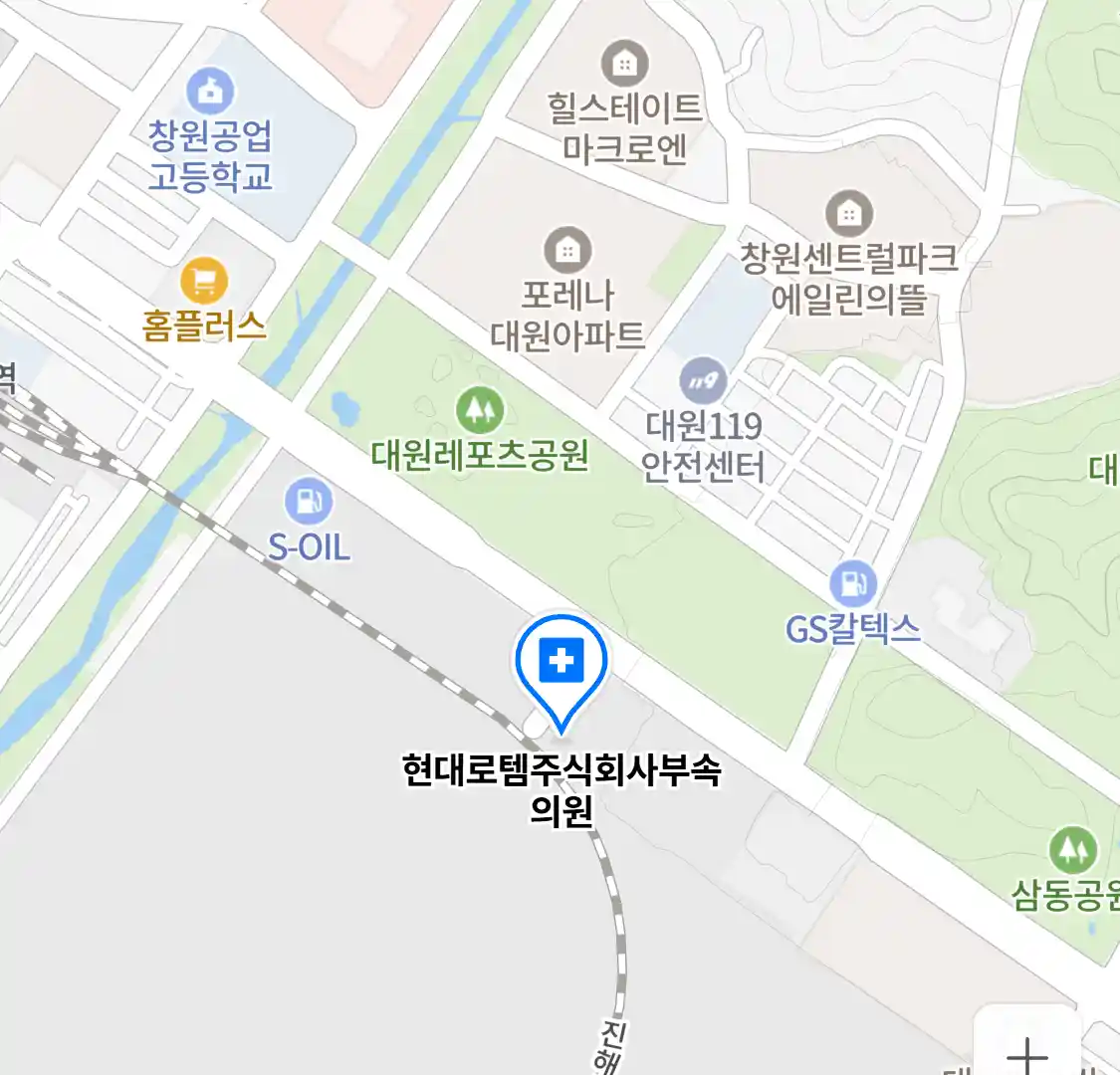Image resolution: width=1120 pixels, height=1075 pixels.
Task: Tap the 삼동공원 park marker
Action: click(1072, 850)
